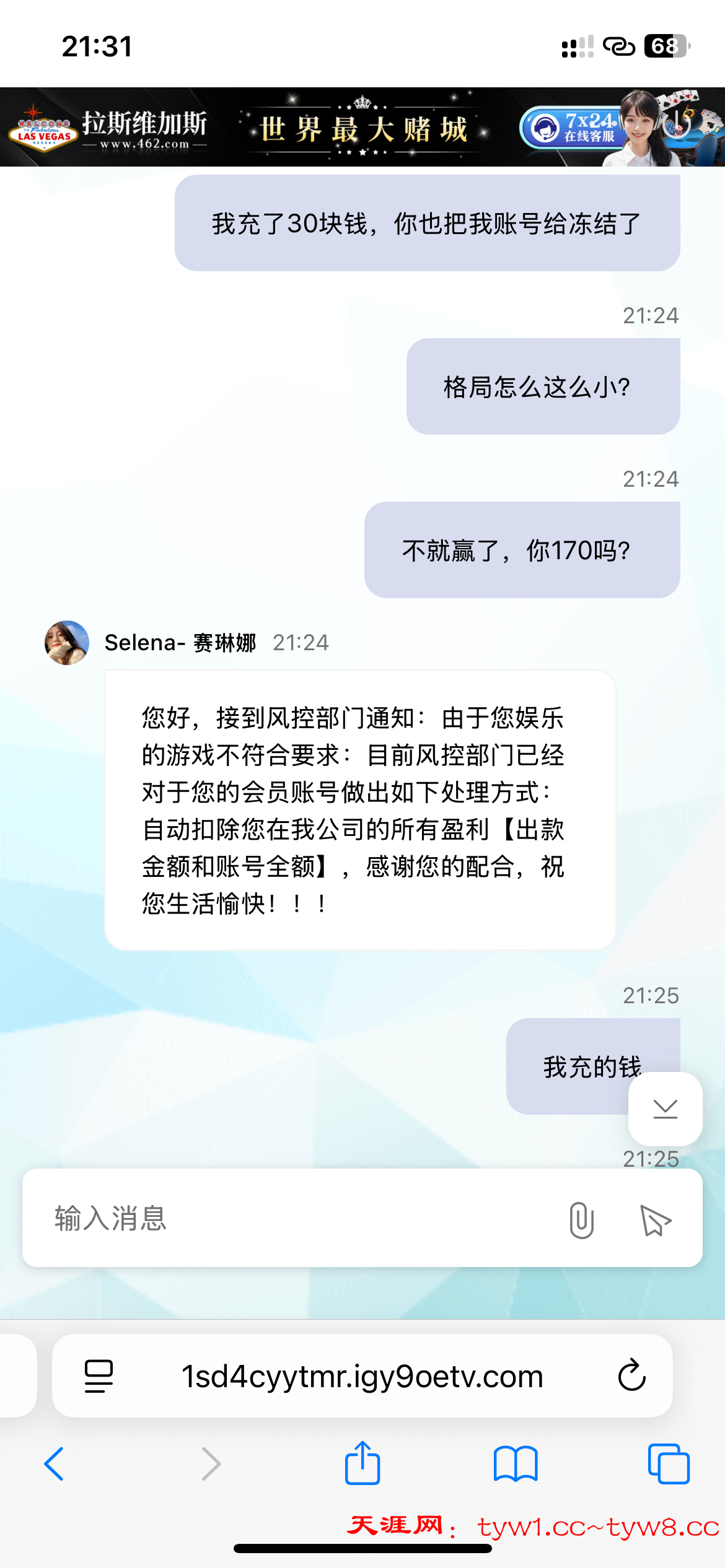Send the message with the arrow icon
This screenshot has height=1568, width=725.
pos(655,1221)
